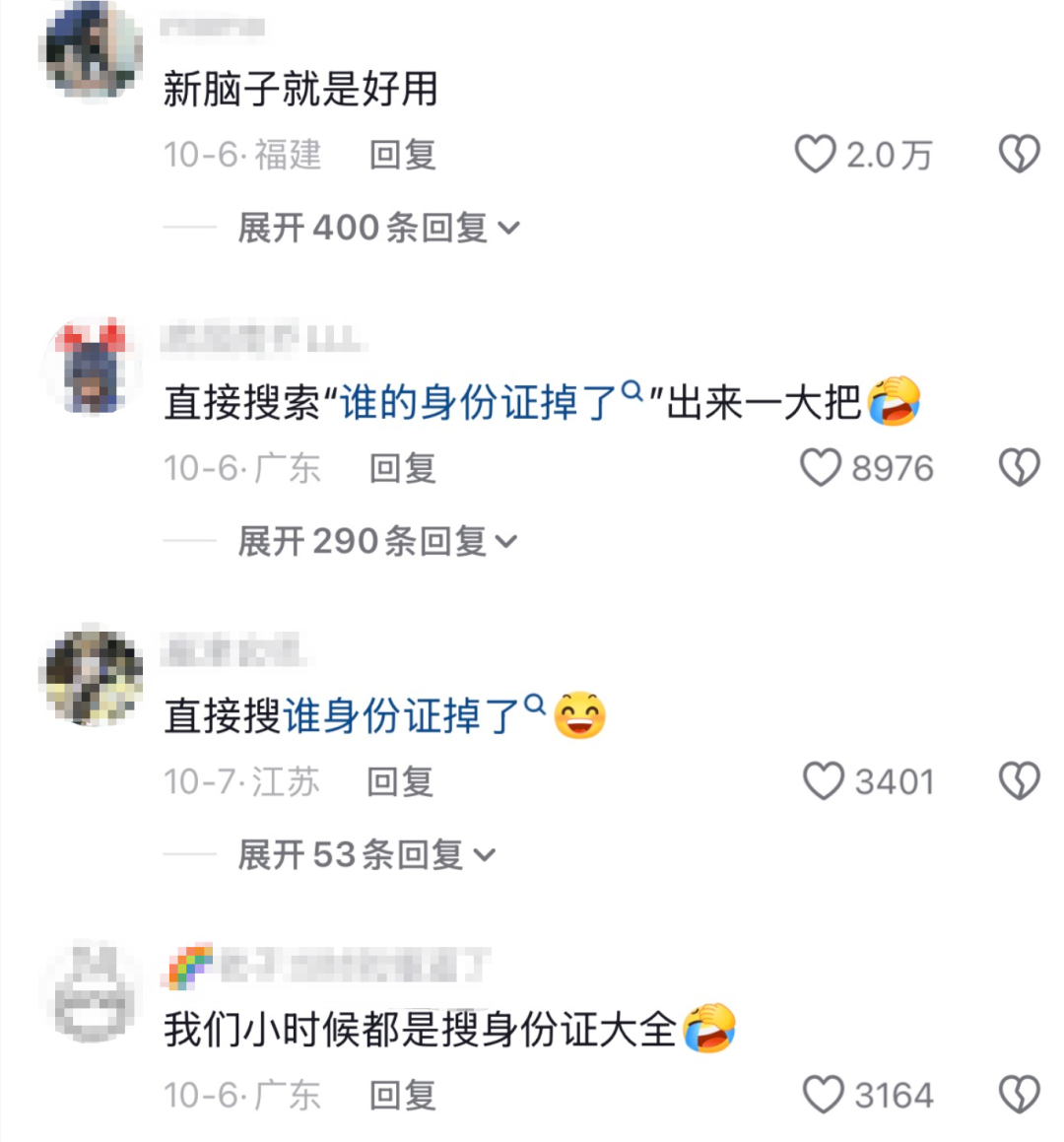Reply to the comment from 福建
1064x1142 pixels.
(x=402, y=155)
